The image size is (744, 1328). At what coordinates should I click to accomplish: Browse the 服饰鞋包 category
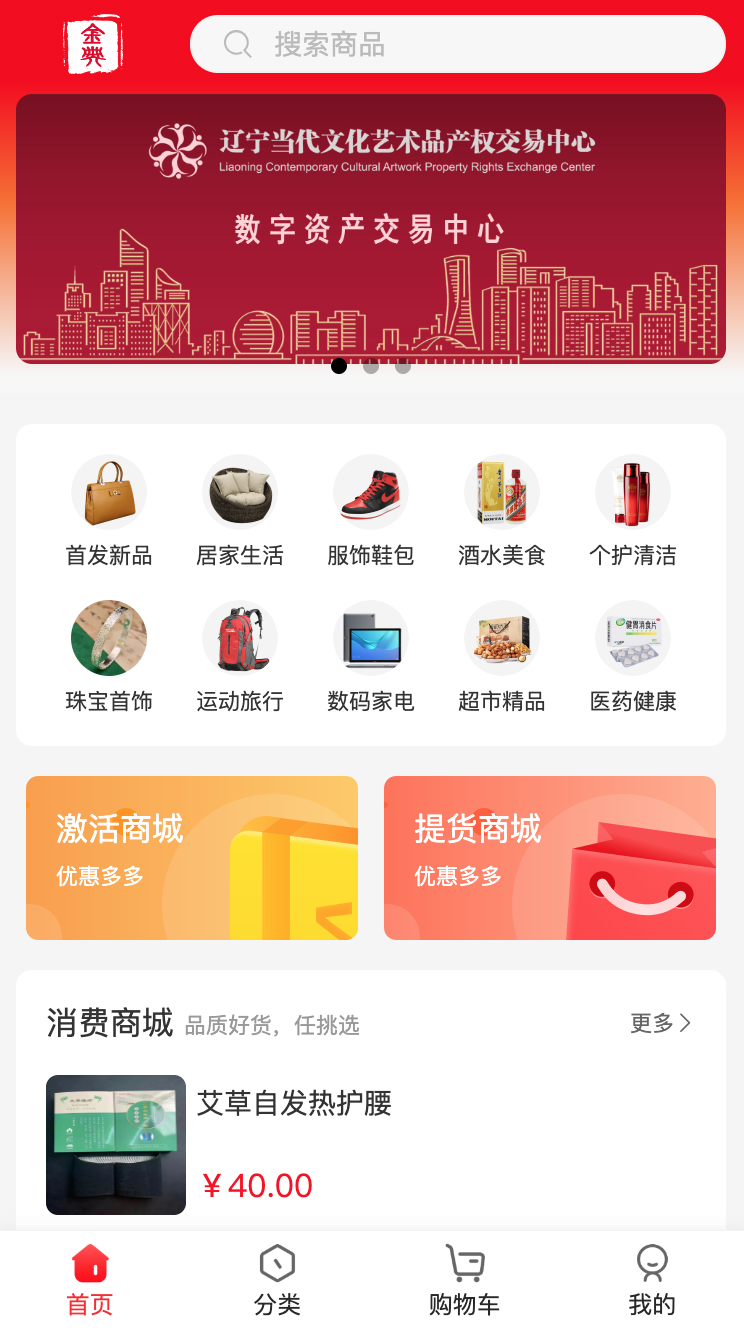click(x=371, y=510)
